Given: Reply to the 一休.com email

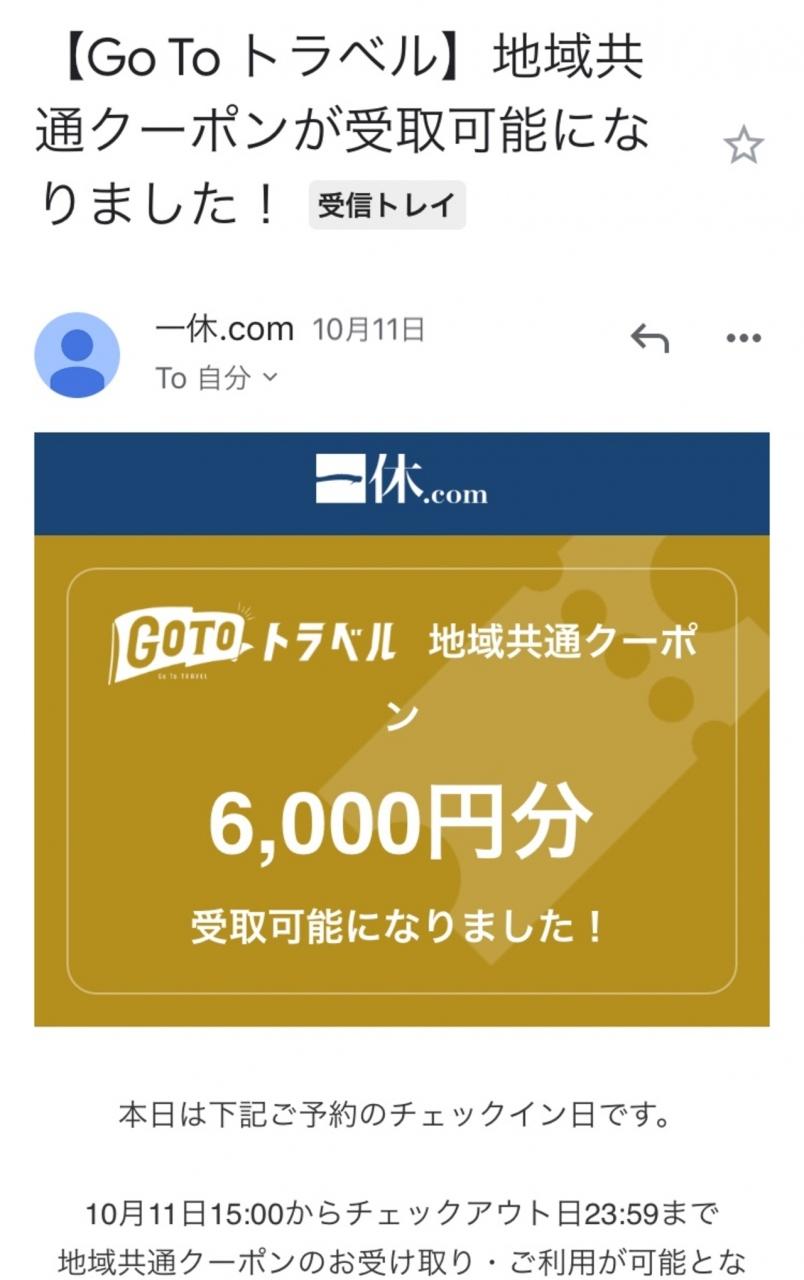Looking at the screenshot, I should [649, 339].
